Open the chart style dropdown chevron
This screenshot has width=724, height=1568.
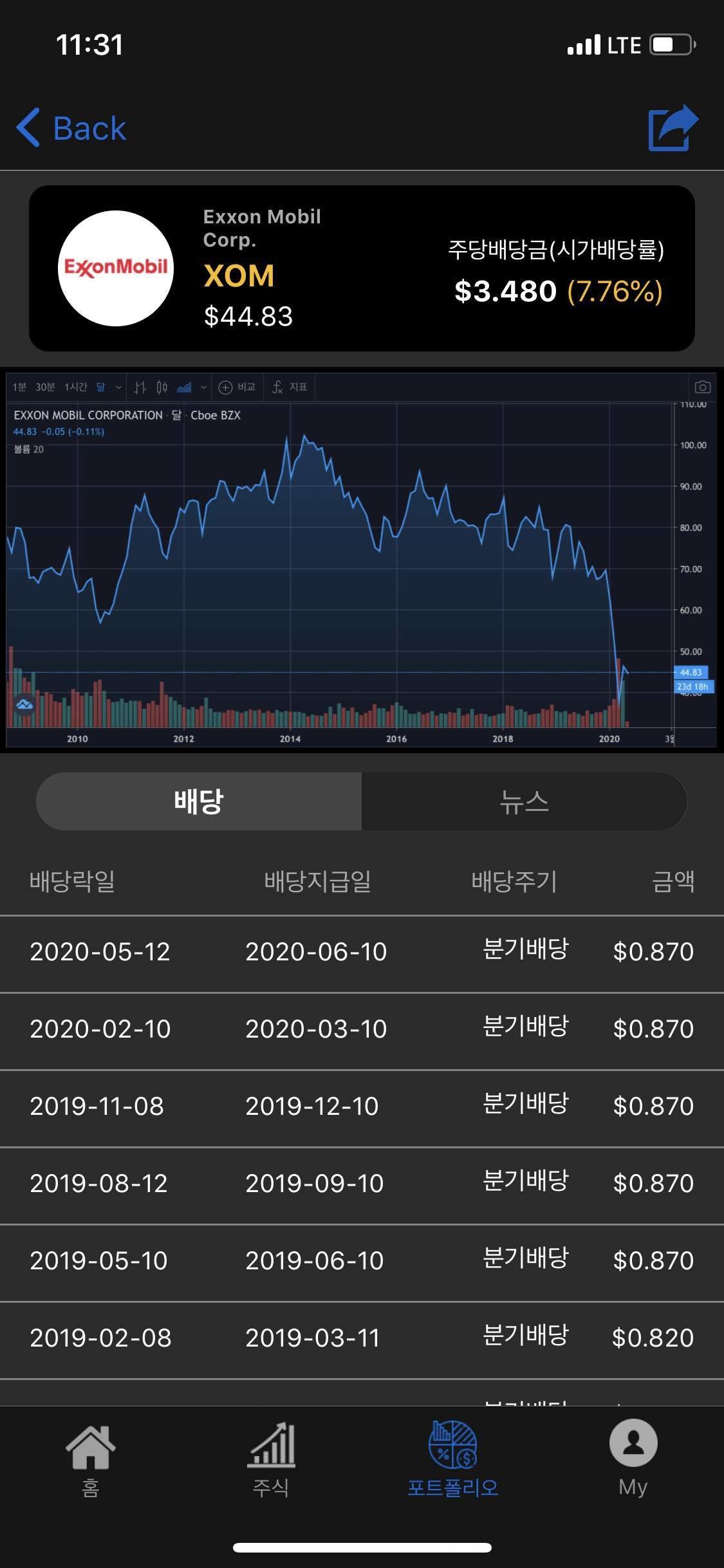(203, 387)
